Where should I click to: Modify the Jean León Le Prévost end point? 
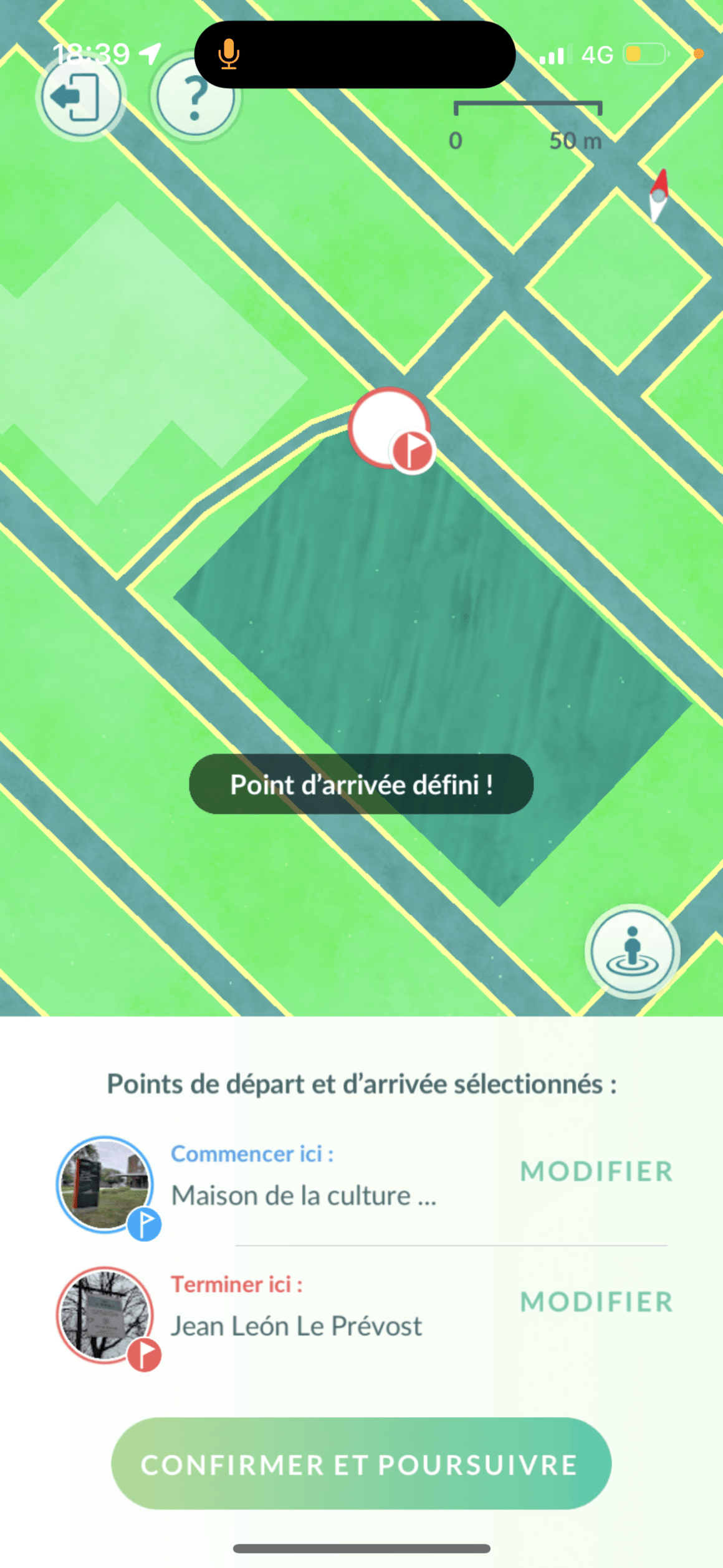tap(596, 1302)
